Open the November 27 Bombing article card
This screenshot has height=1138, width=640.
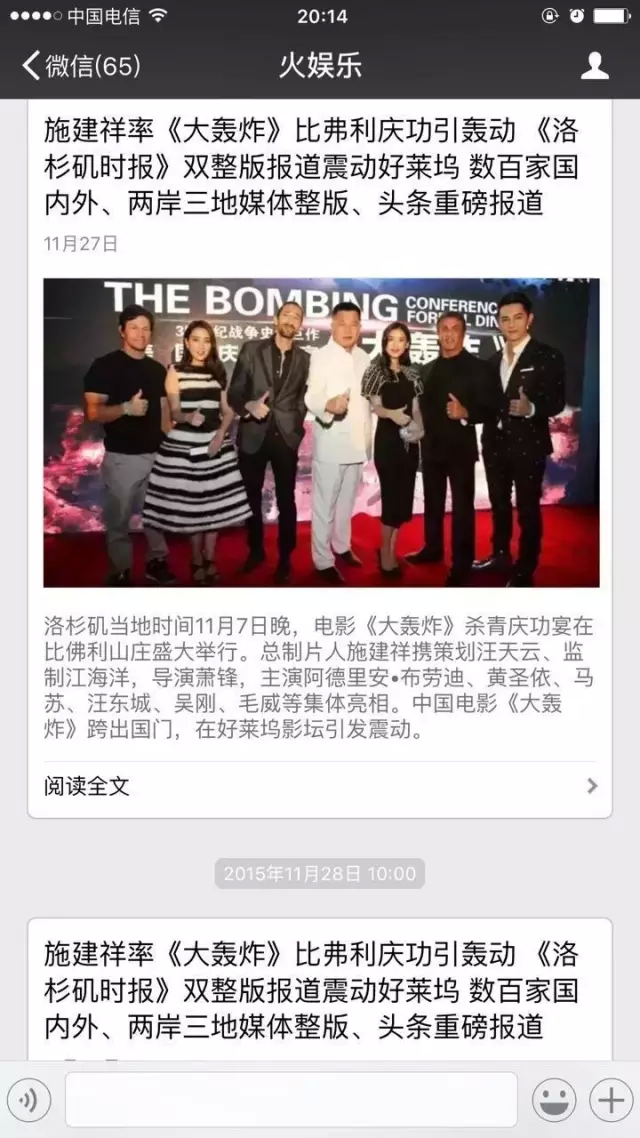pos(320,430)
